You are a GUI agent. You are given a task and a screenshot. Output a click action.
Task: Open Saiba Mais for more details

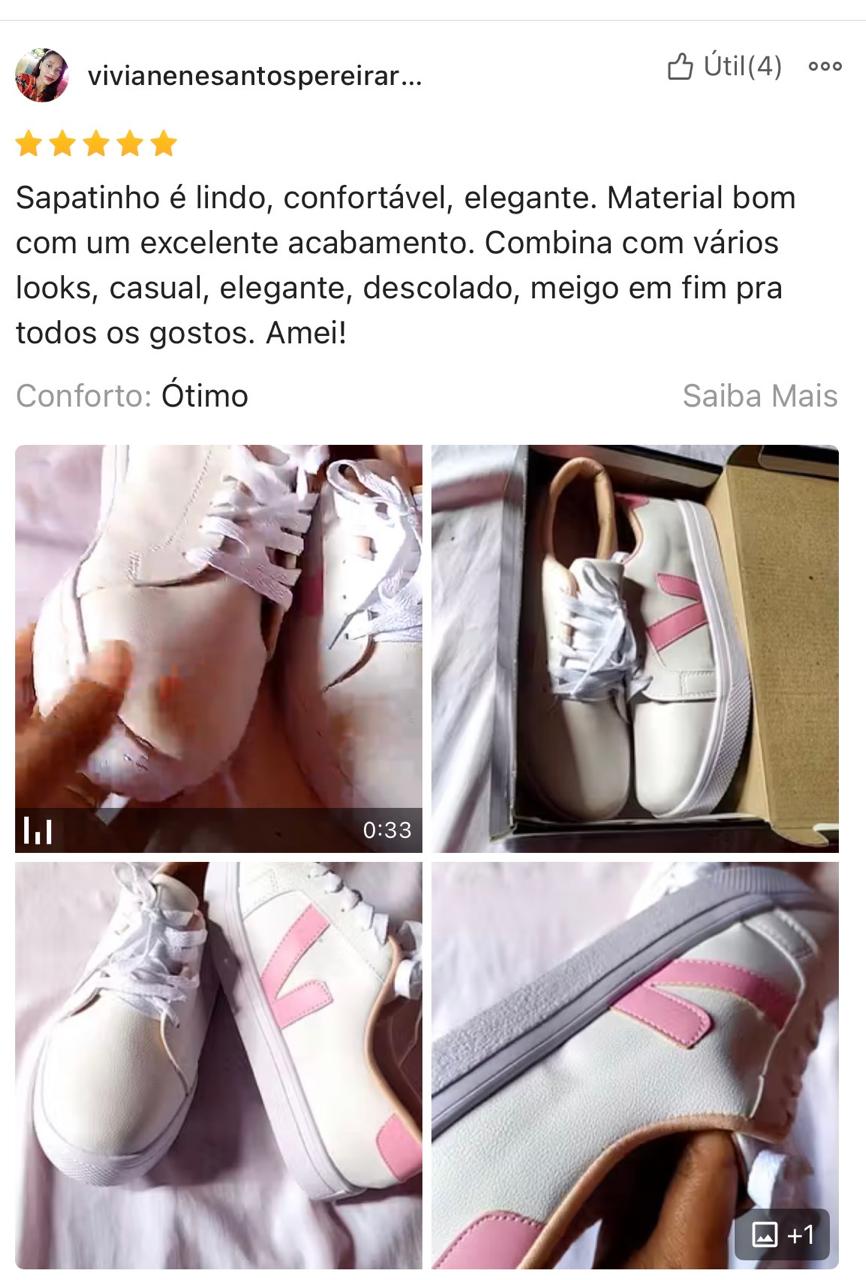pos(760,396)
